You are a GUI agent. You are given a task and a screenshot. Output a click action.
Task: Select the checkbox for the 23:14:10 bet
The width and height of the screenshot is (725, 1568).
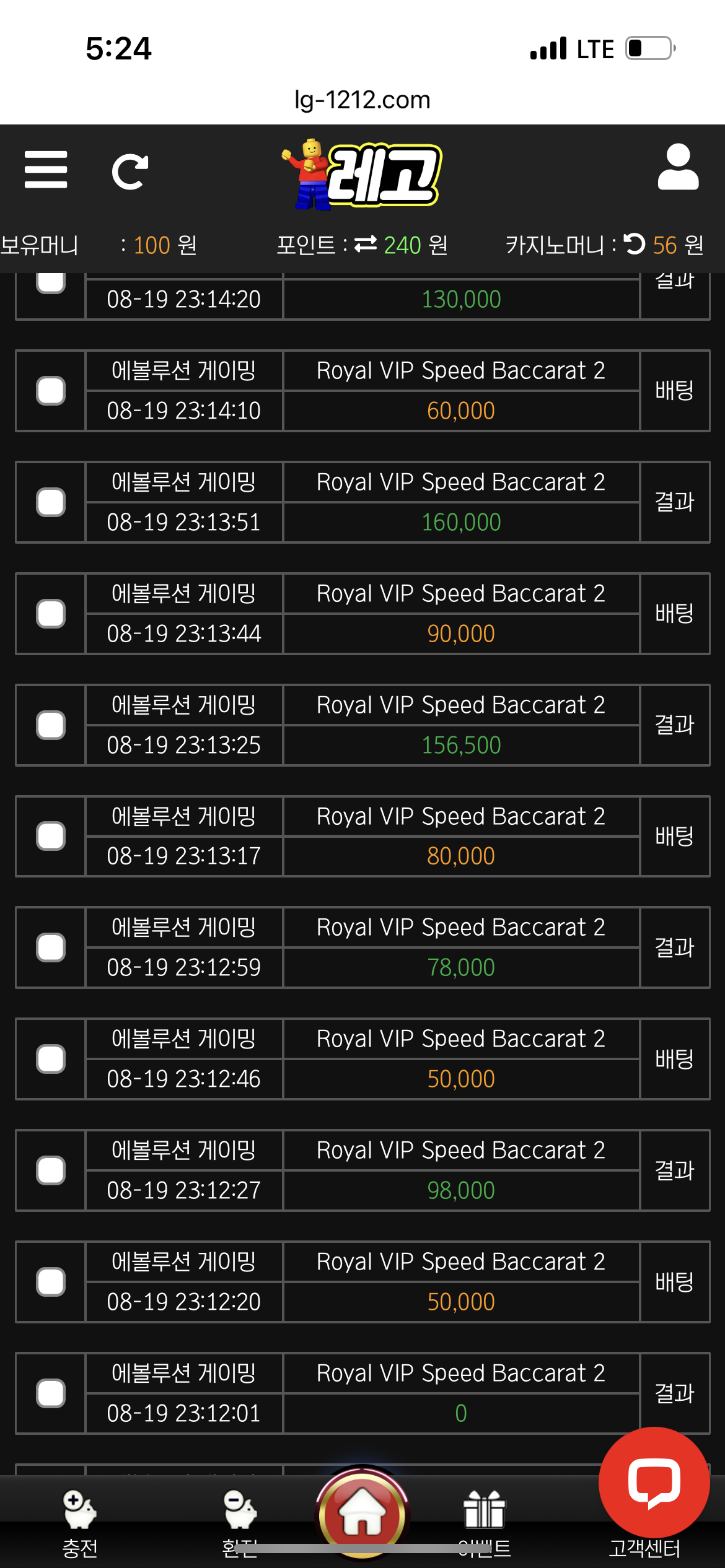point(51,391)
